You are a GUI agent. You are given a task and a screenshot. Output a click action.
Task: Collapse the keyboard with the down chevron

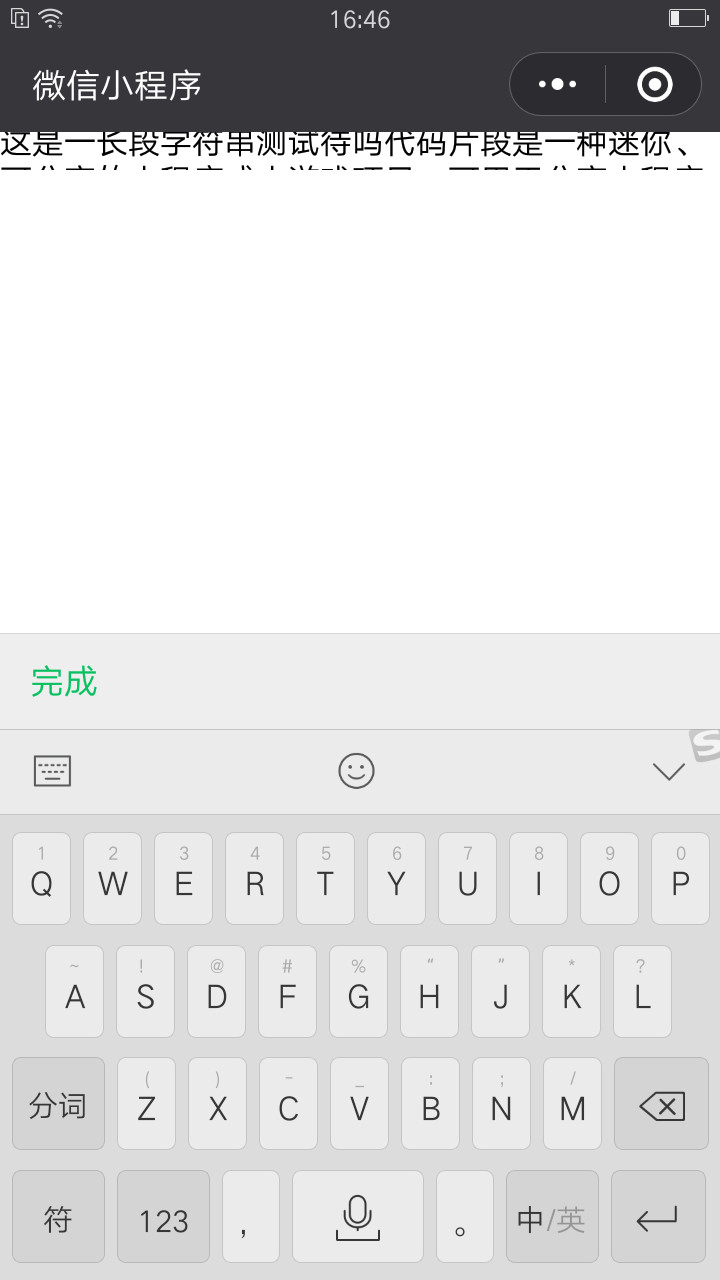coord(668,771)
